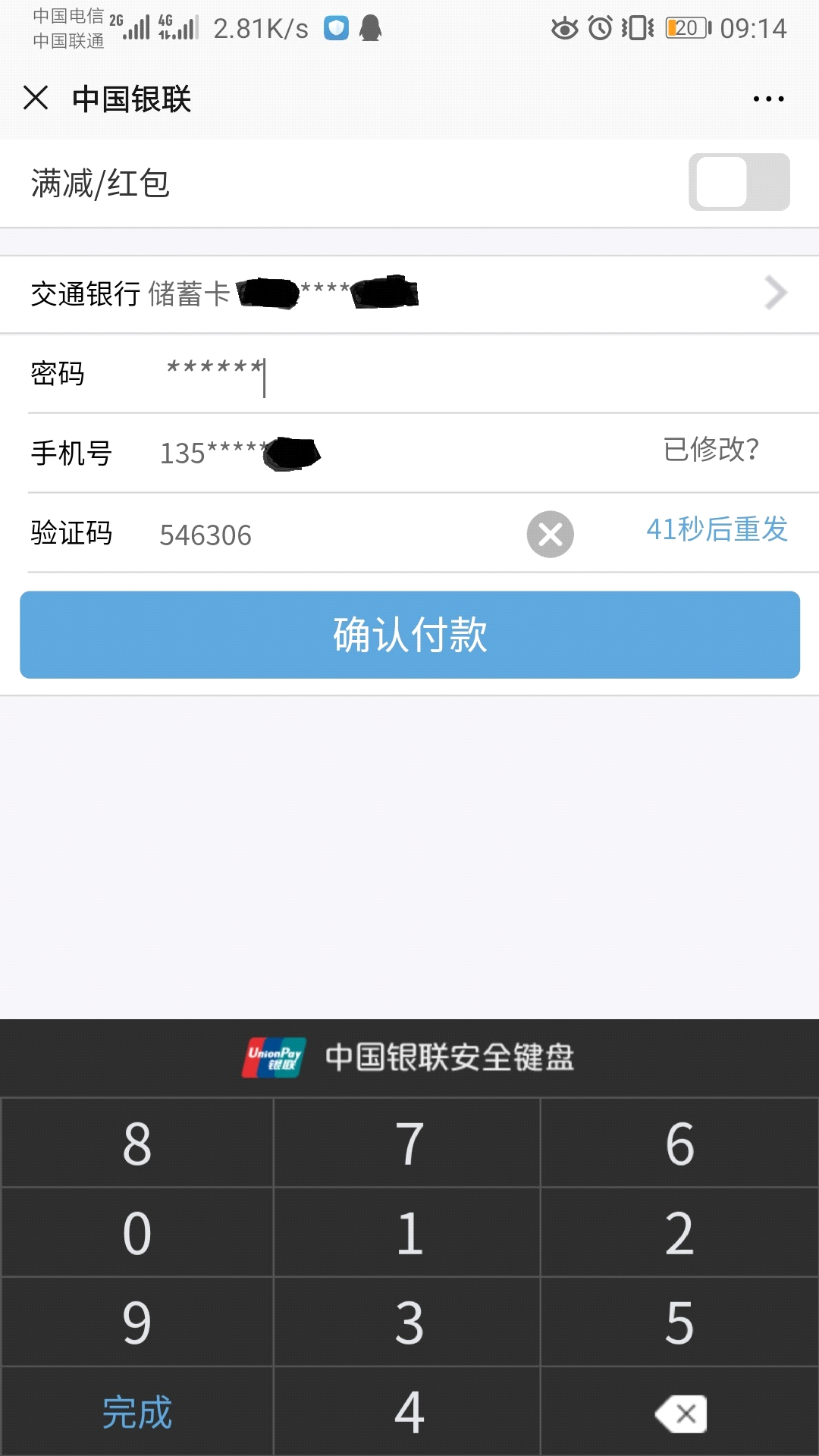Tap key 4 on the secure keypad
Image resolution: width=819 pixels, height=1456 pixels.
pyautogui.click(x=408, y=1412)
